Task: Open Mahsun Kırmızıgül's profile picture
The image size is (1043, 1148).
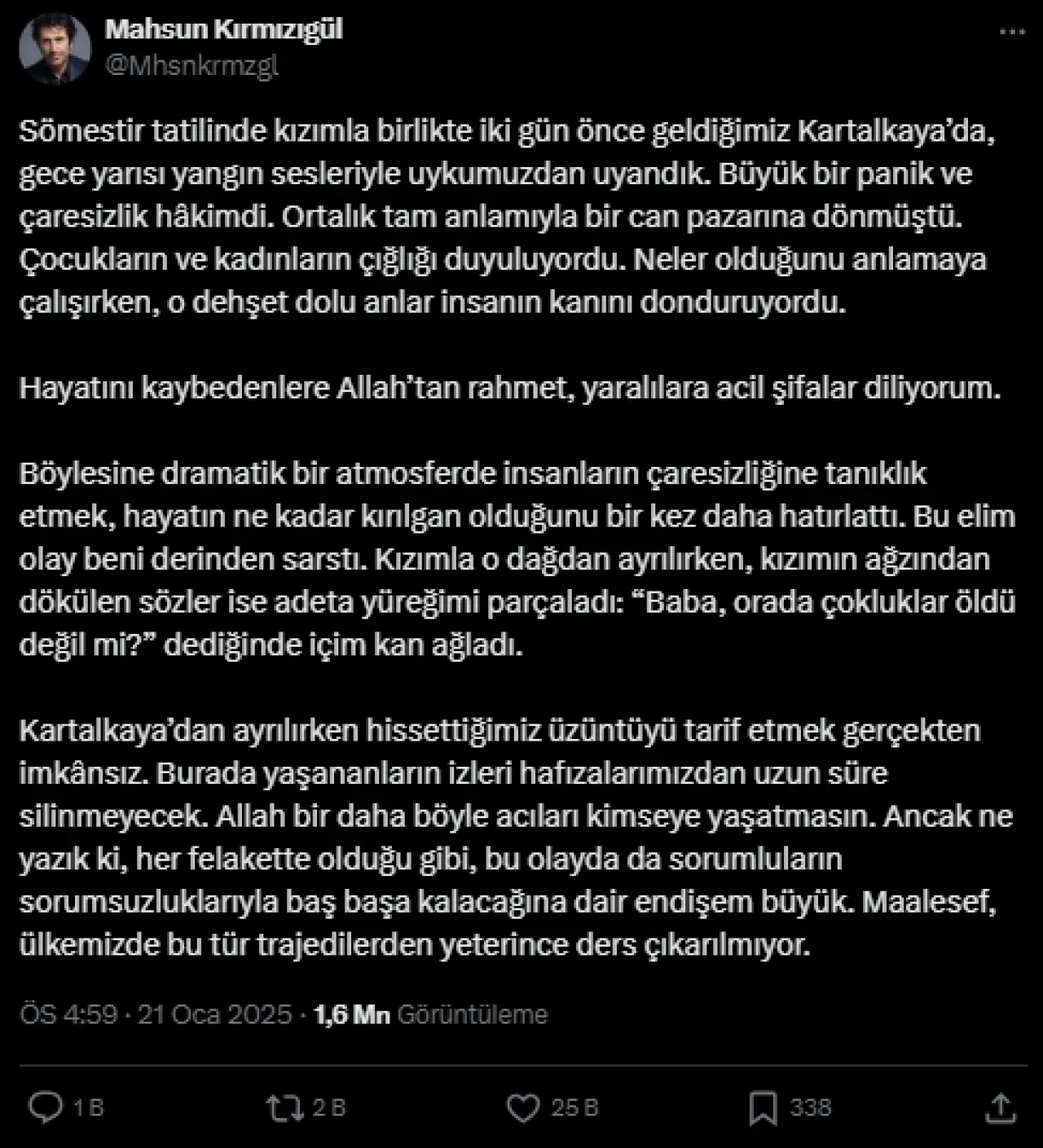Action: pyautogui.click(x=55, y=48)
